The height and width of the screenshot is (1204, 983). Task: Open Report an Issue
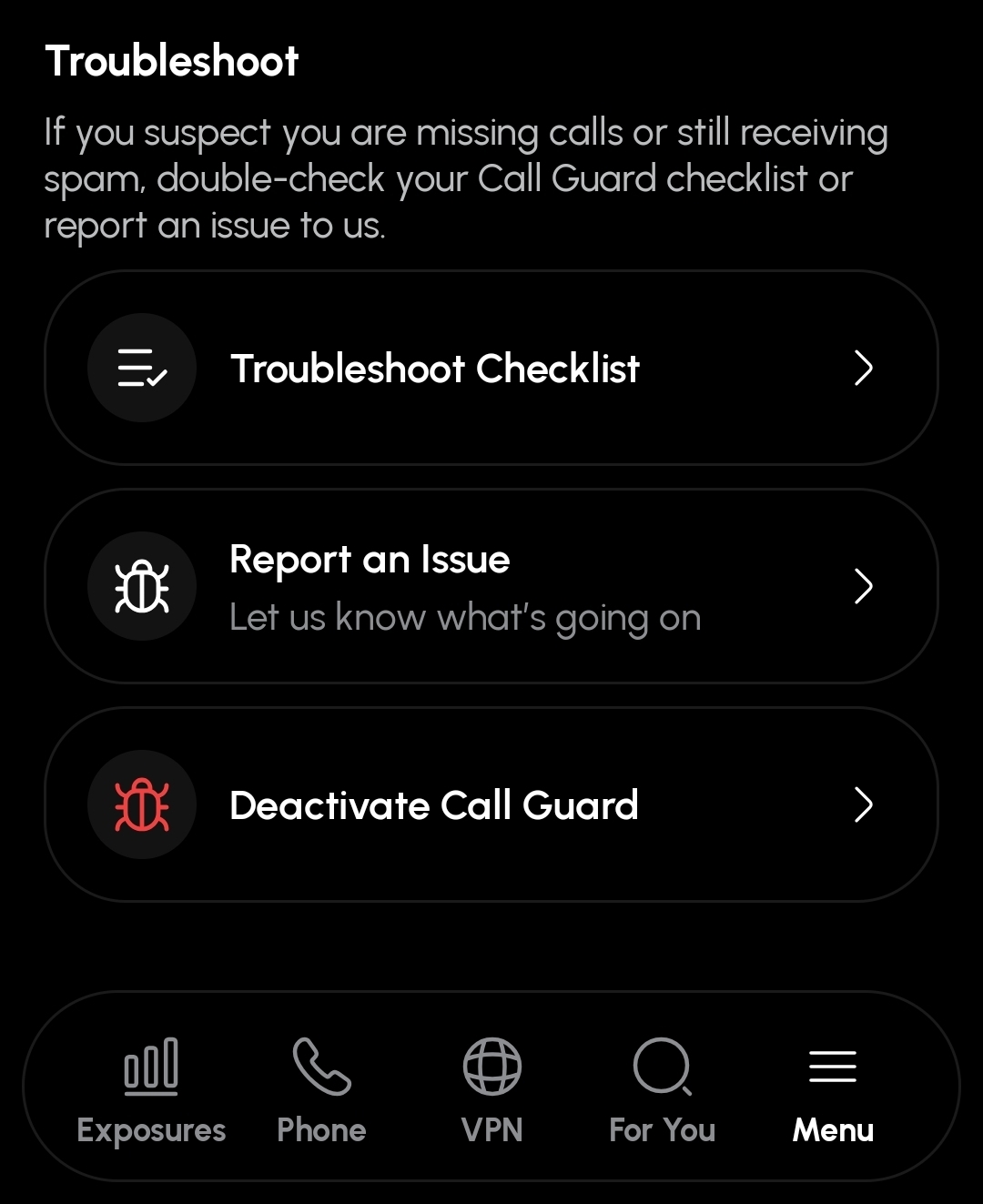pyautogui.click(x=491, y=587)
